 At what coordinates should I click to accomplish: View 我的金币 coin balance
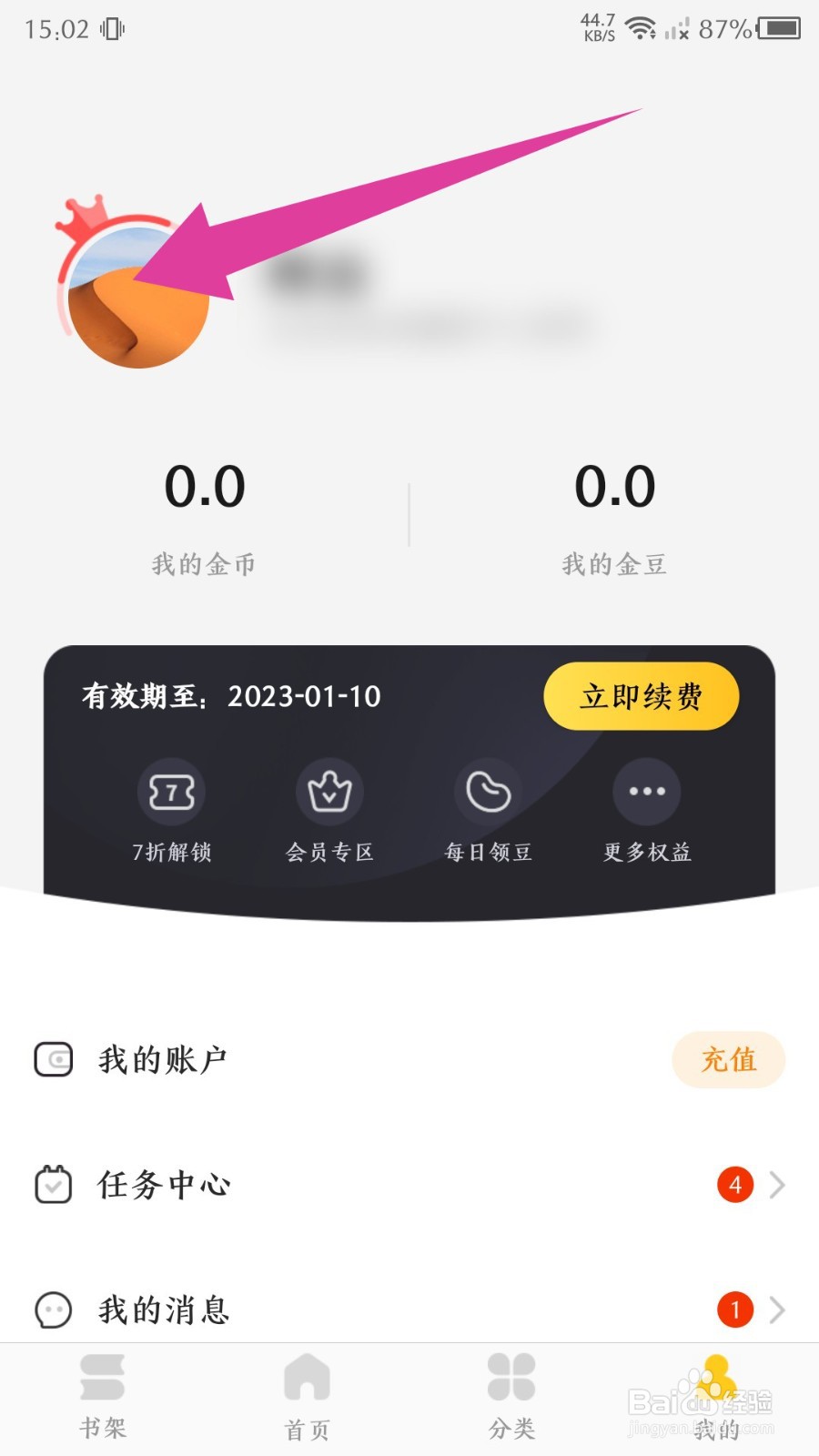205,514
